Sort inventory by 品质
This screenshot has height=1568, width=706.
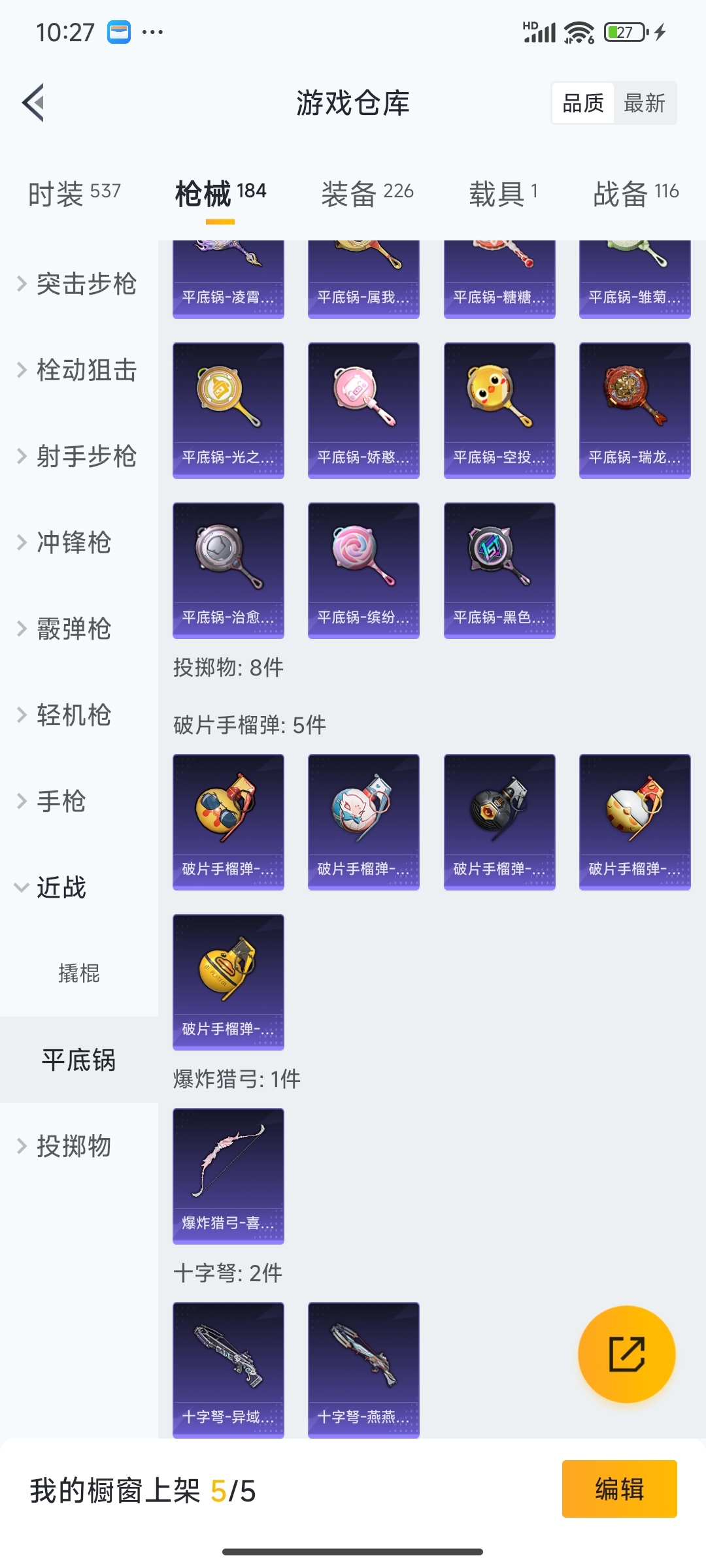pyautogui.click(x=584, y=103)
